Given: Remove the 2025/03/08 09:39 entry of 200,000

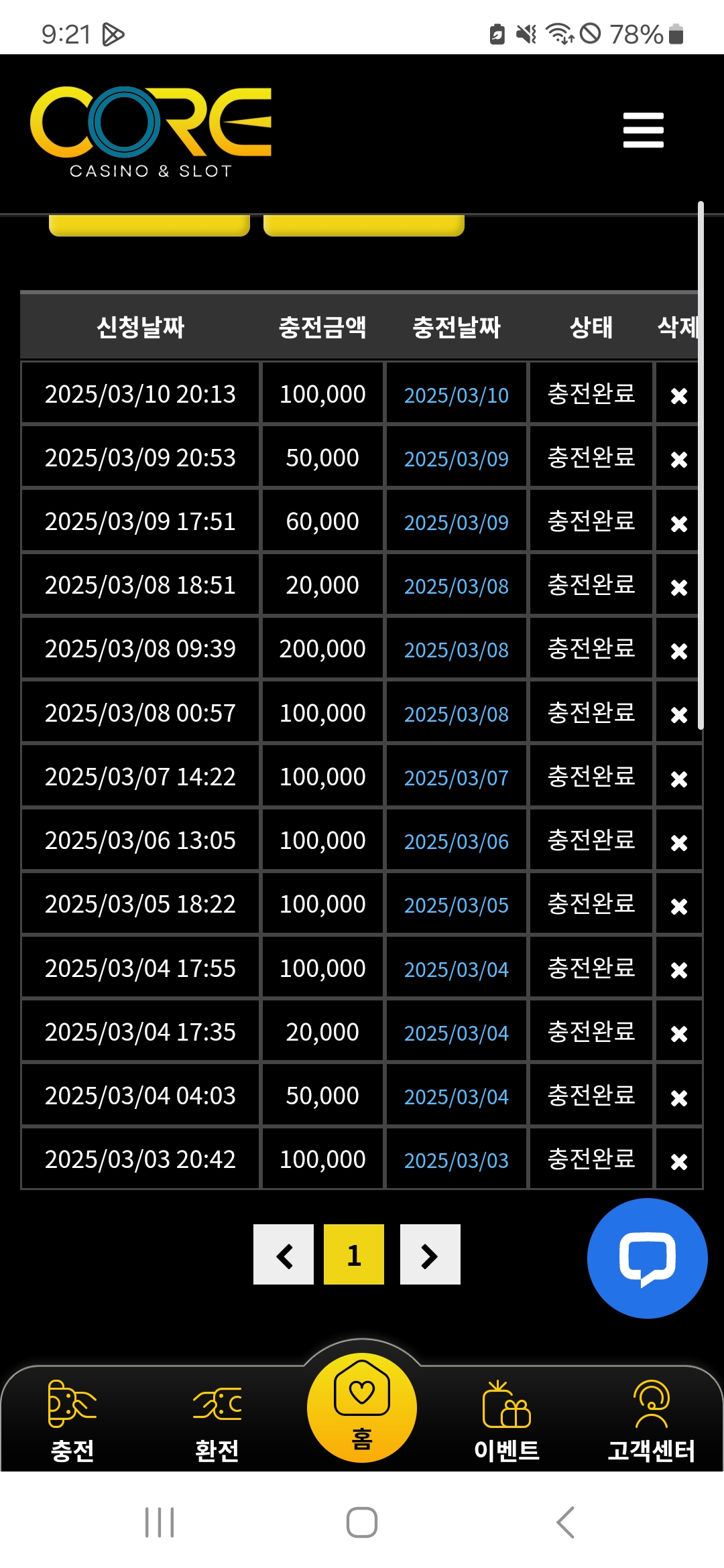Looking at the screenshot, I should [679, 651].
